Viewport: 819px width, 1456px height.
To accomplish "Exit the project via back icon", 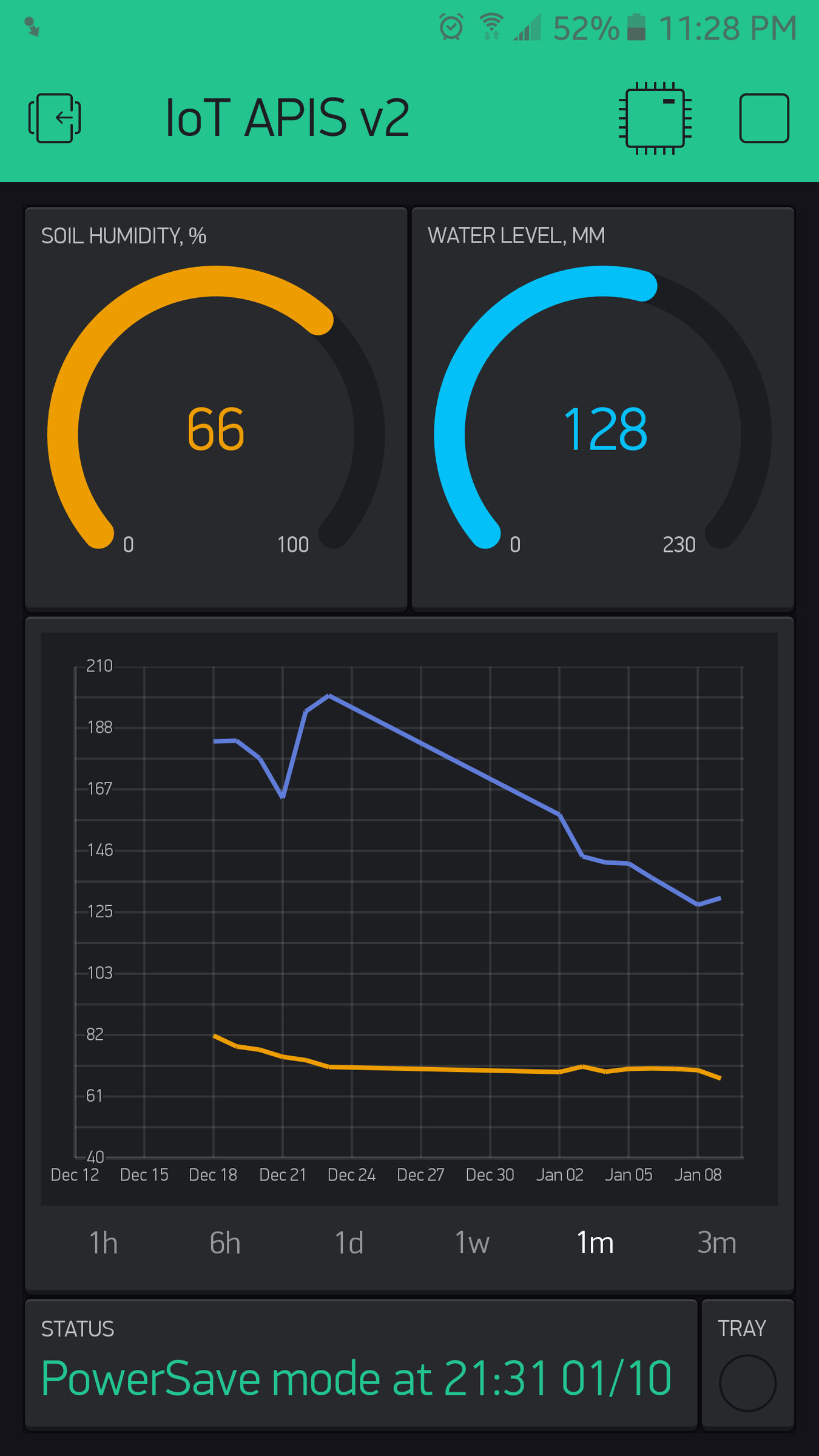I will (55, 118).
